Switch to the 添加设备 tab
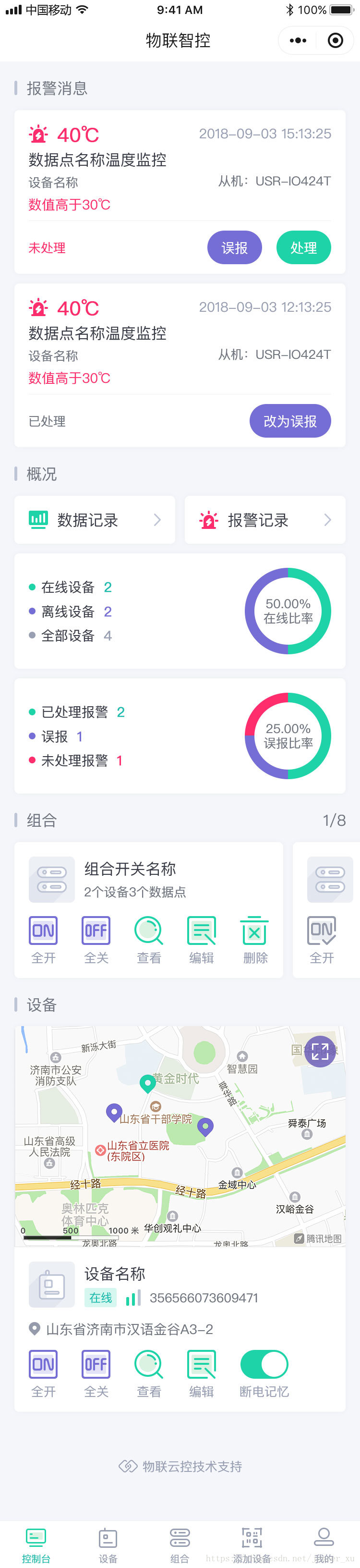Image resolution: width=360 pixels, height=1568 pixels. tap(252, 1544)
